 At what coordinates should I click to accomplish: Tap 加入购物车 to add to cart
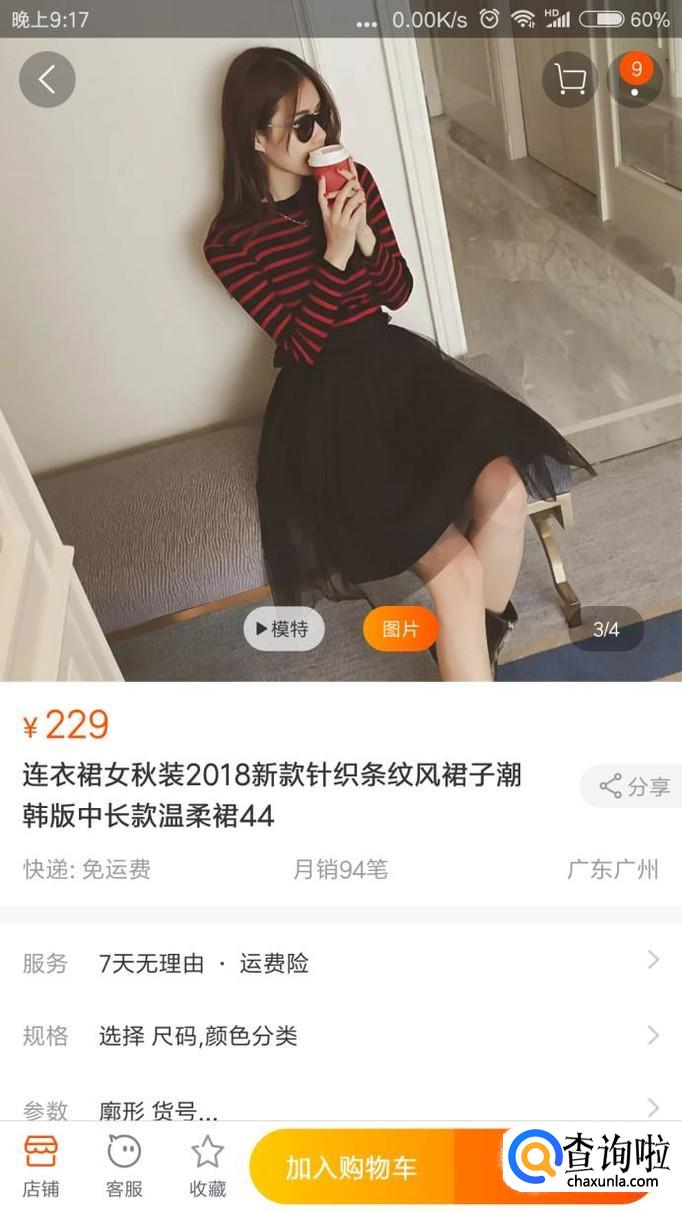(351, 1167)
